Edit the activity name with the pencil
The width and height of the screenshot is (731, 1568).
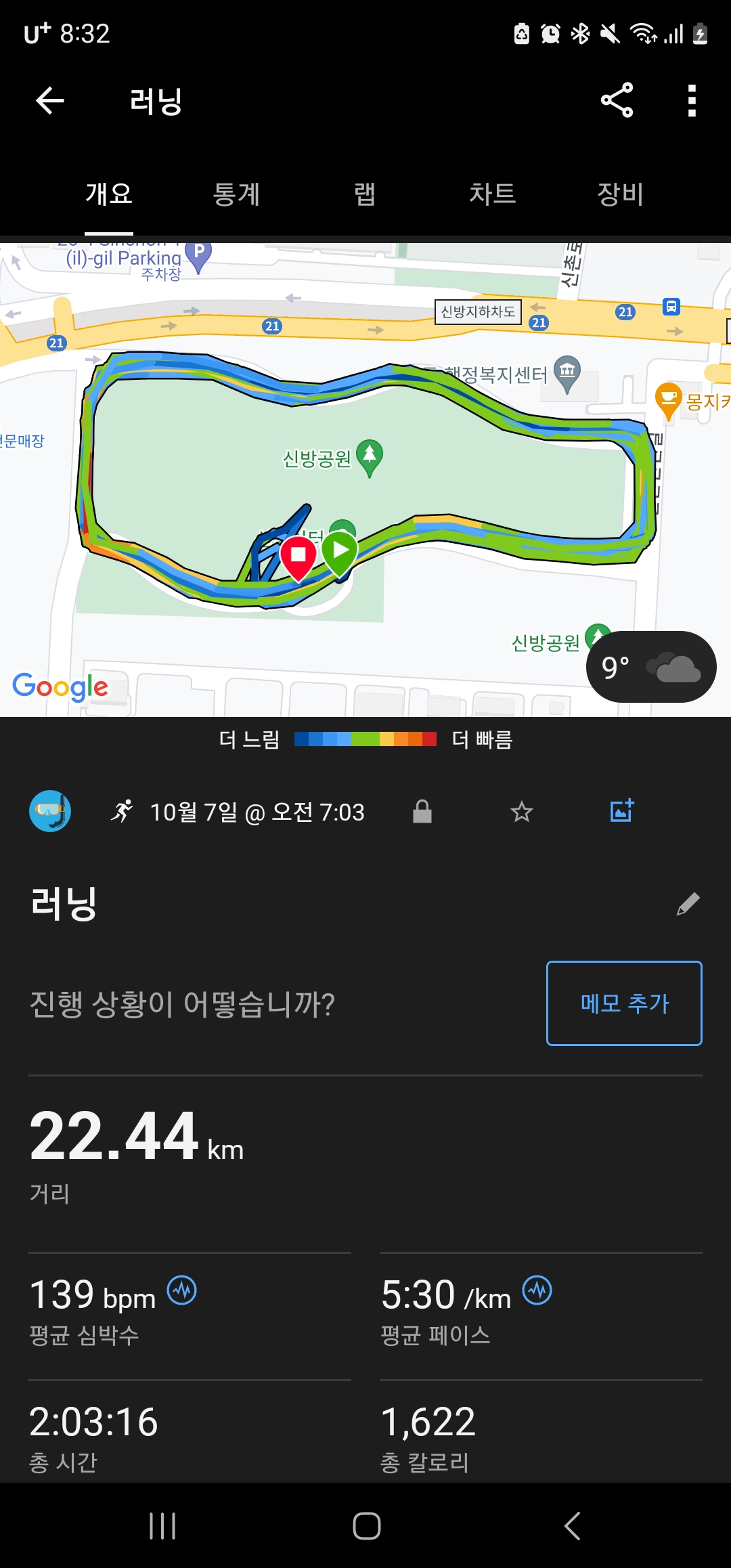[x=688, y=904]
